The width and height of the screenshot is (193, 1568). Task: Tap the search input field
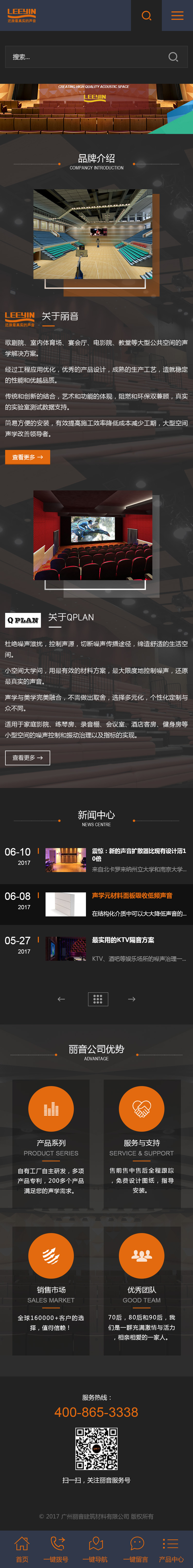click(85, 57)
